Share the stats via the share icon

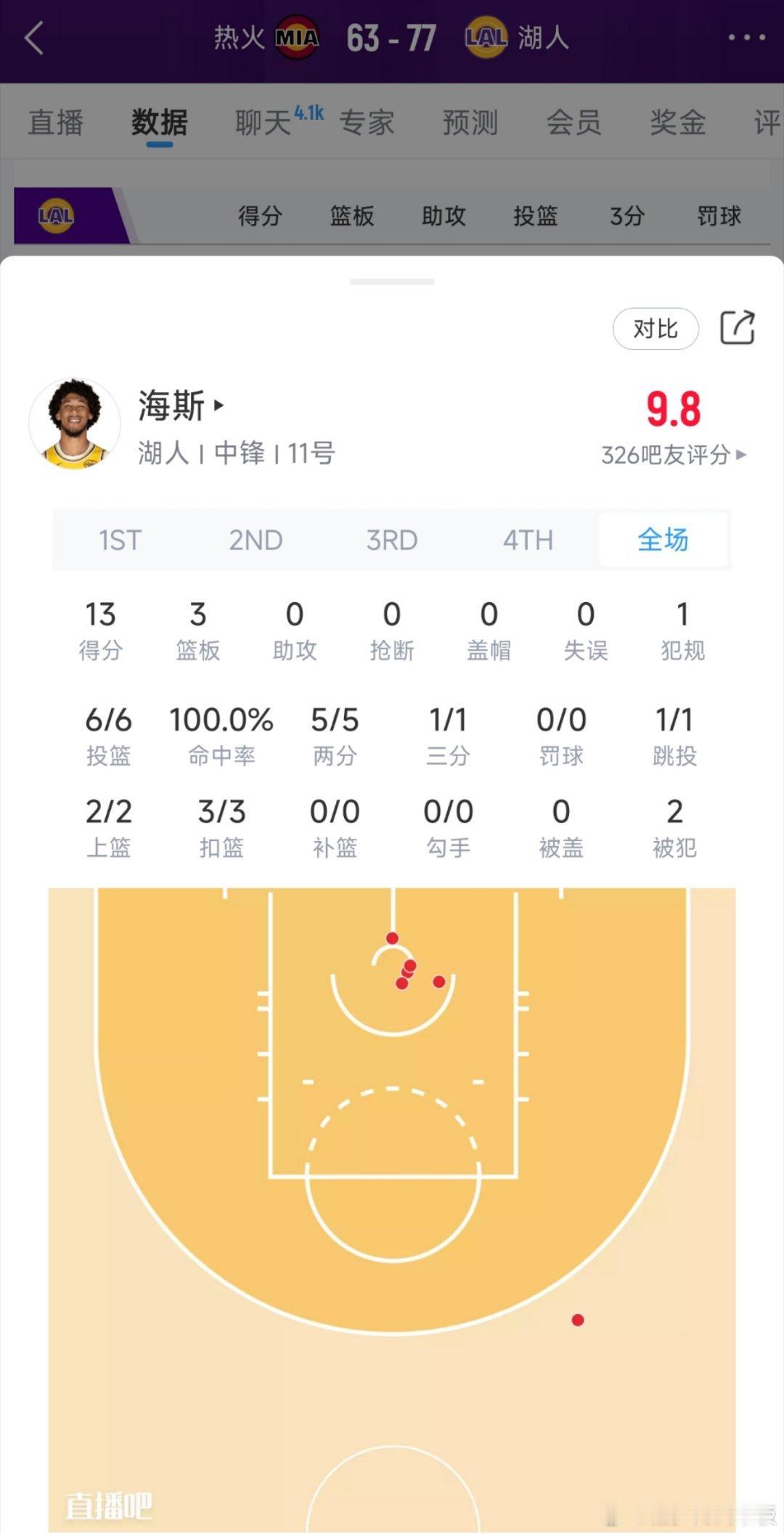(x=738, y=328)
